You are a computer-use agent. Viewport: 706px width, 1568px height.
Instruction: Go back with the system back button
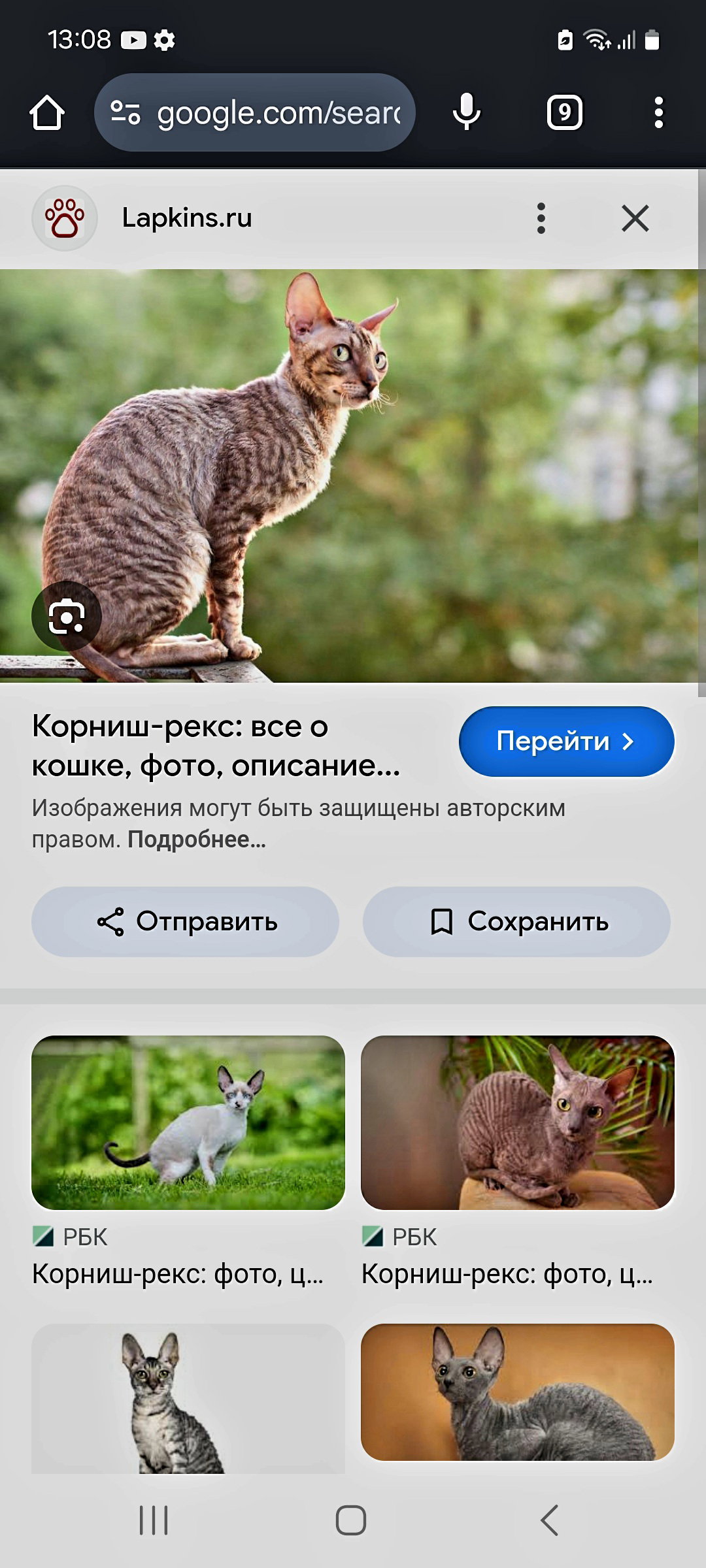click(x=549, y=1520)
